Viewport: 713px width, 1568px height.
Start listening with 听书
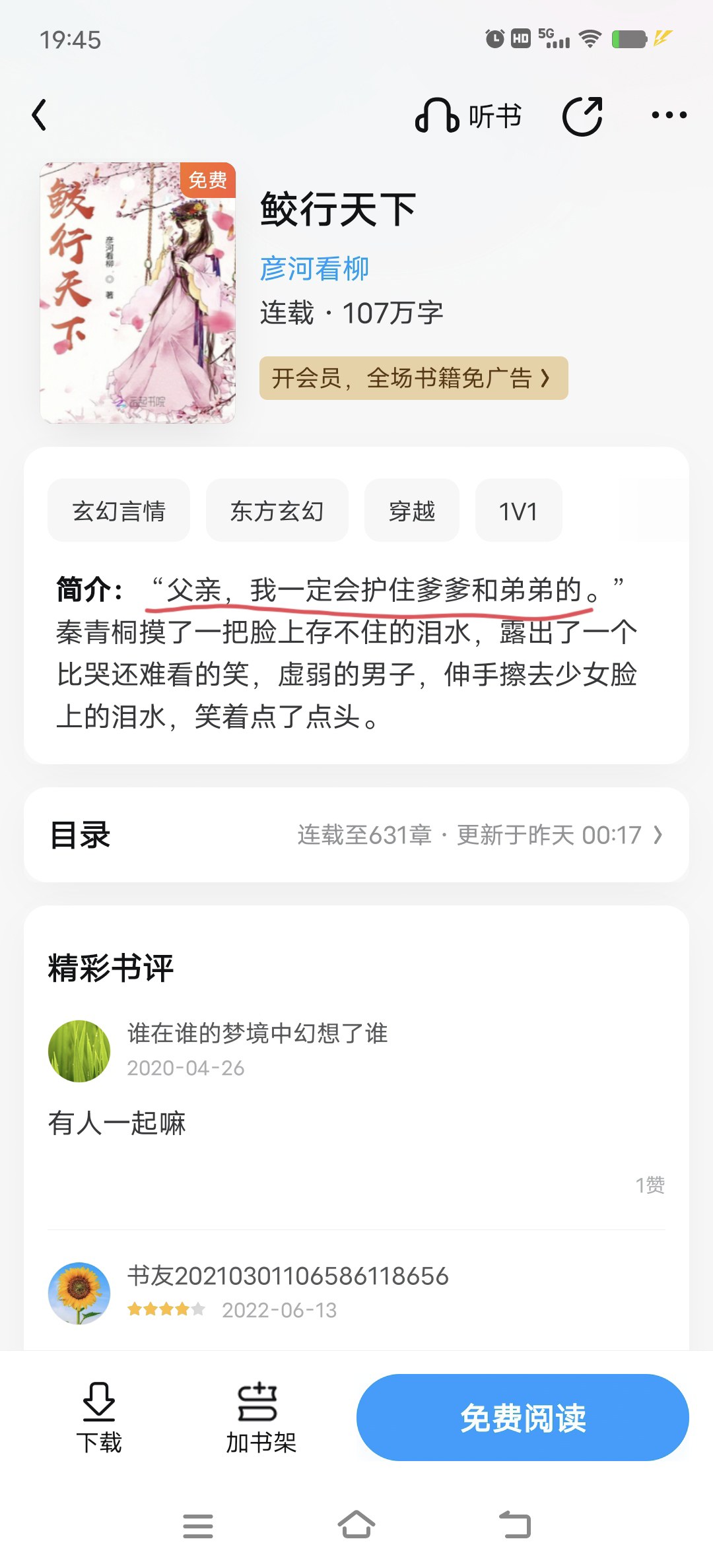point(468,116)
